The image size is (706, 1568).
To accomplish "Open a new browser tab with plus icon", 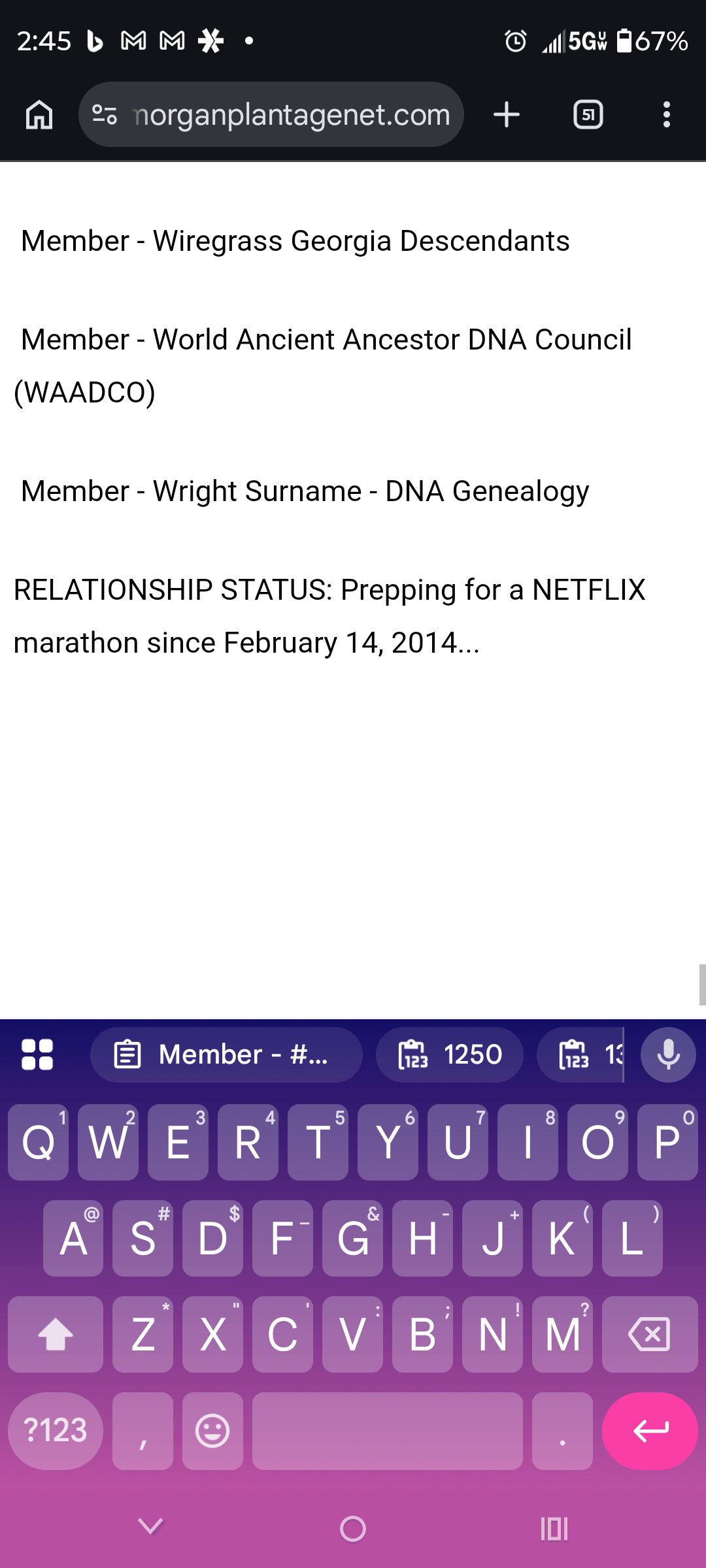I will [505, 114].
